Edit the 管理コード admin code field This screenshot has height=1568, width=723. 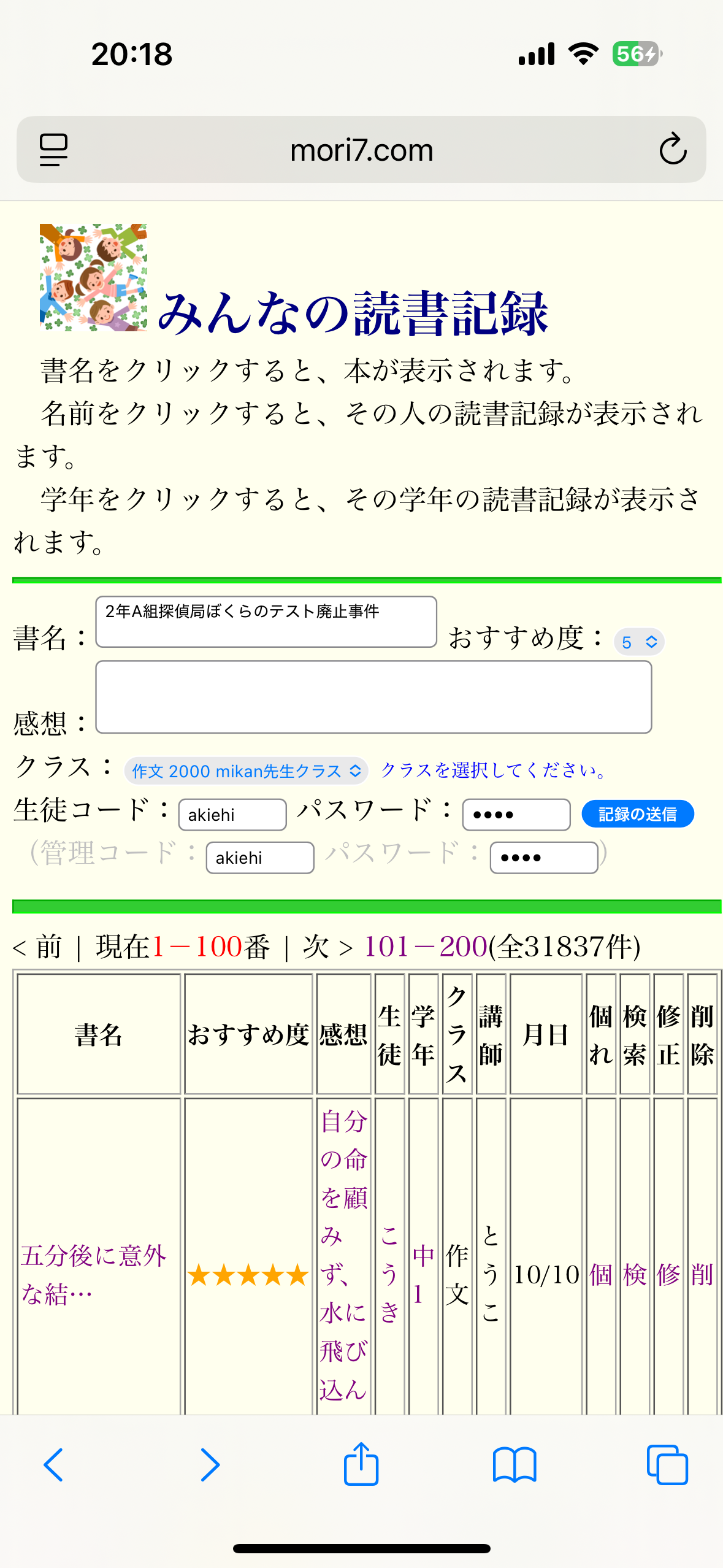tap(259, 858)
